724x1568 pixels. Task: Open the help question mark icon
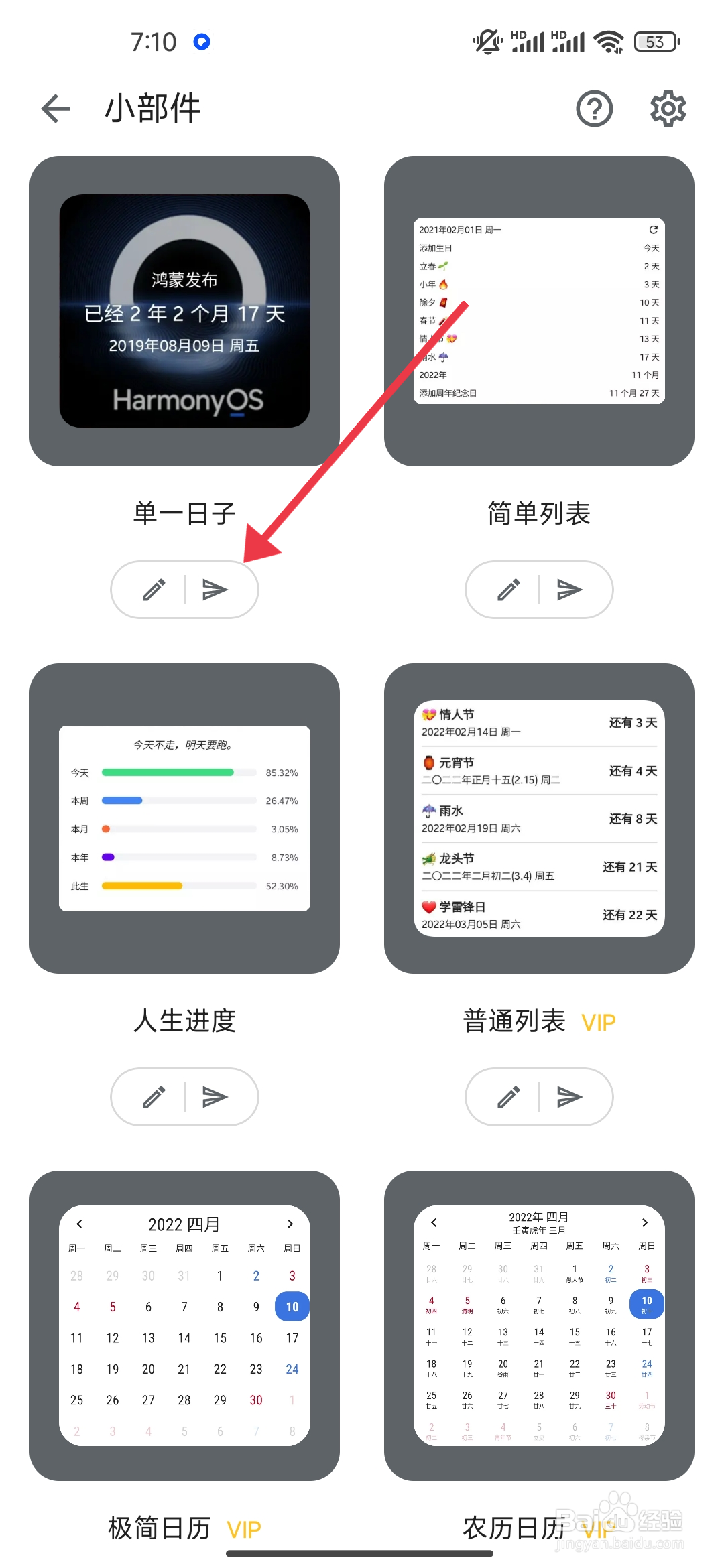pyautogui.click(x=595, y=108)
